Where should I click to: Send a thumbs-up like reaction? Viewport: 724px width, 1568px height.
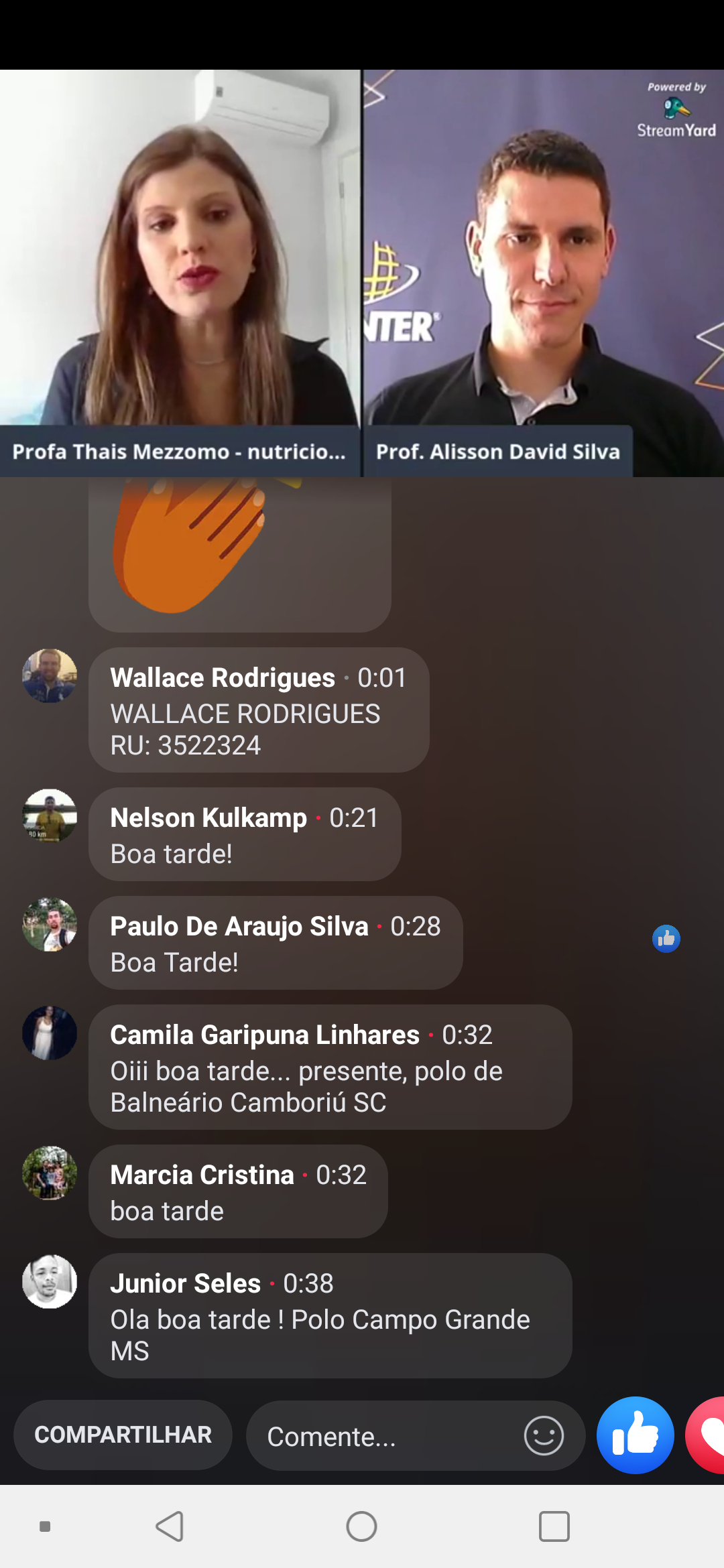pos(635,1435)
